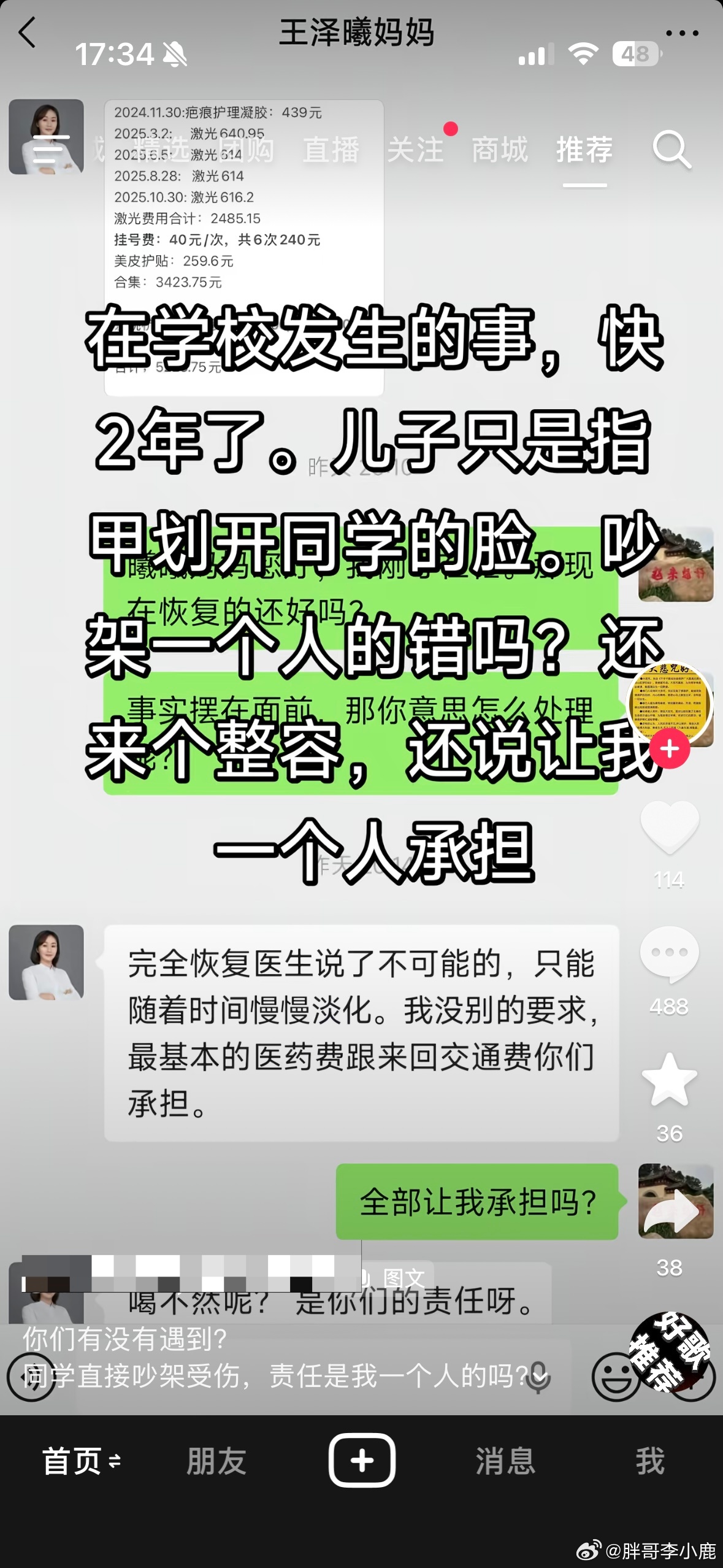This screenshot has height=1568, width=723.
Task: Open the 直播 tab
Action: (x=332, y=150)
